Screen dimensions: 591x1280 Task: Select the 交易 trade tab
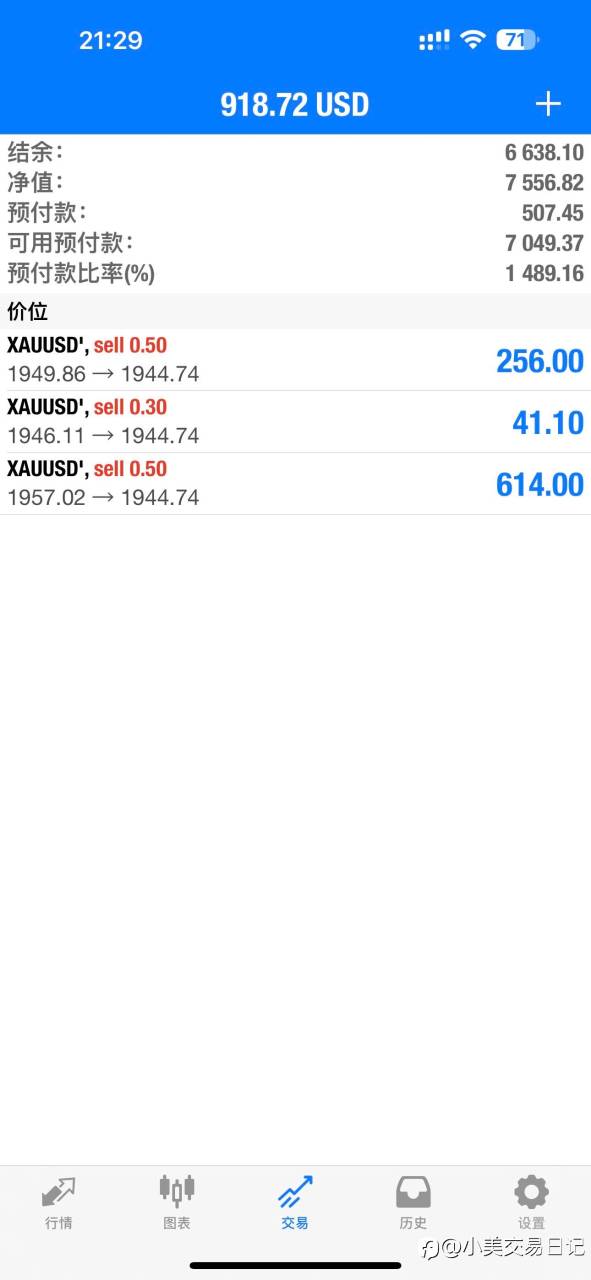point(295,1202)
